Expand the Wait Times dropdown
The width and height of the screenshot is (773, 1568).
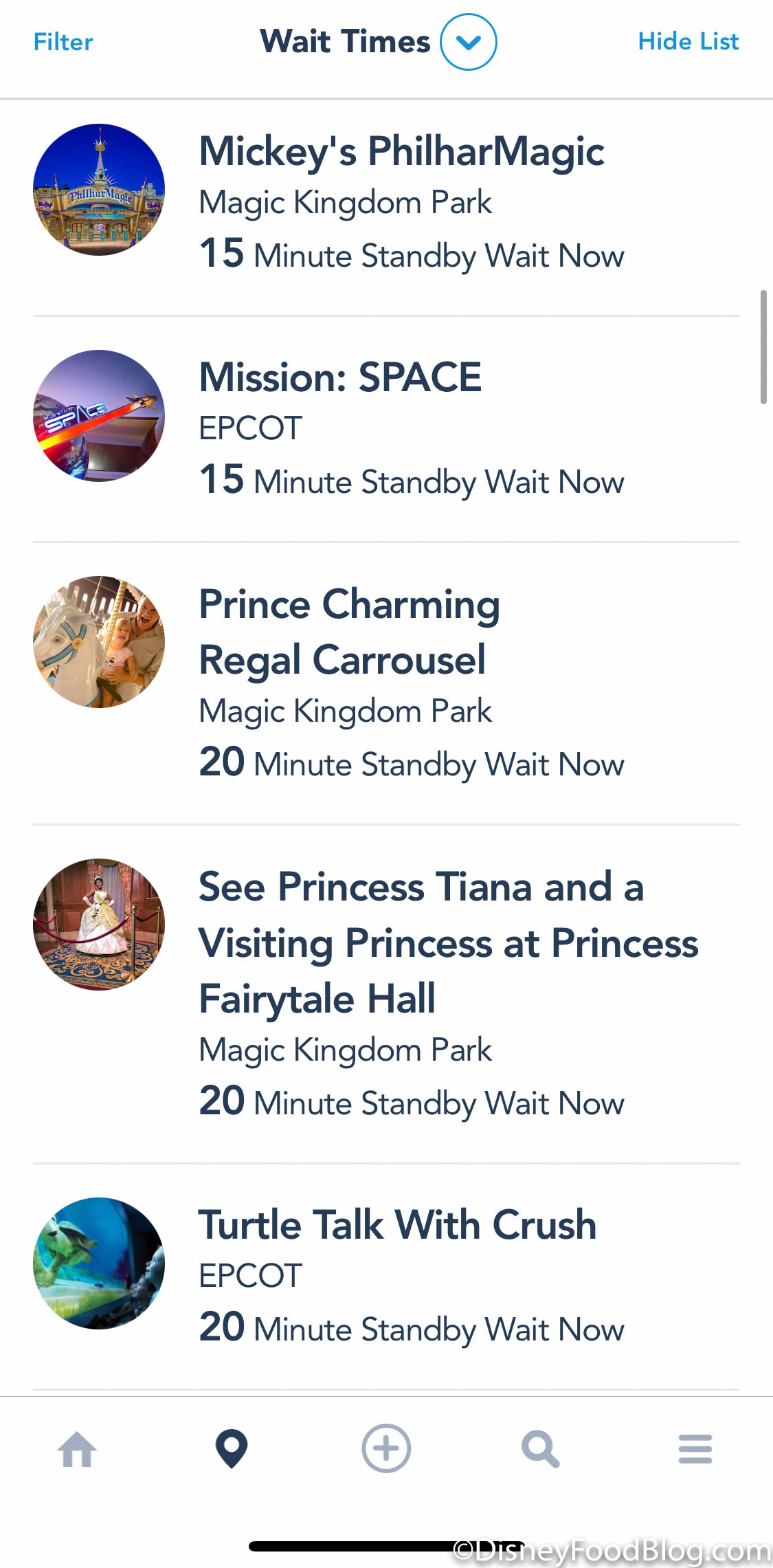click(x=468, y=42)
